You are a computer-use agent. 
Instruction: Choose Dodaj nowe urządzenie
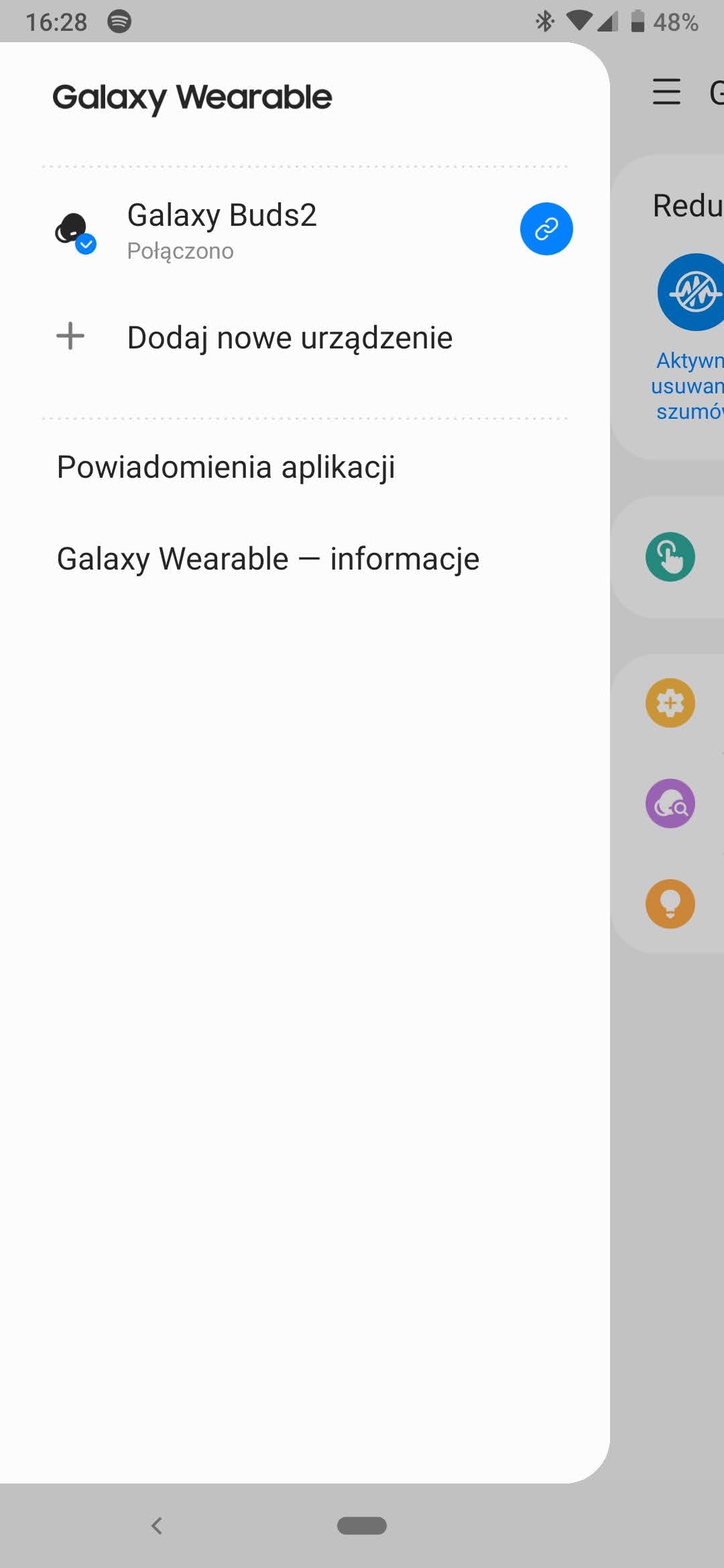[x=289, y=337]
